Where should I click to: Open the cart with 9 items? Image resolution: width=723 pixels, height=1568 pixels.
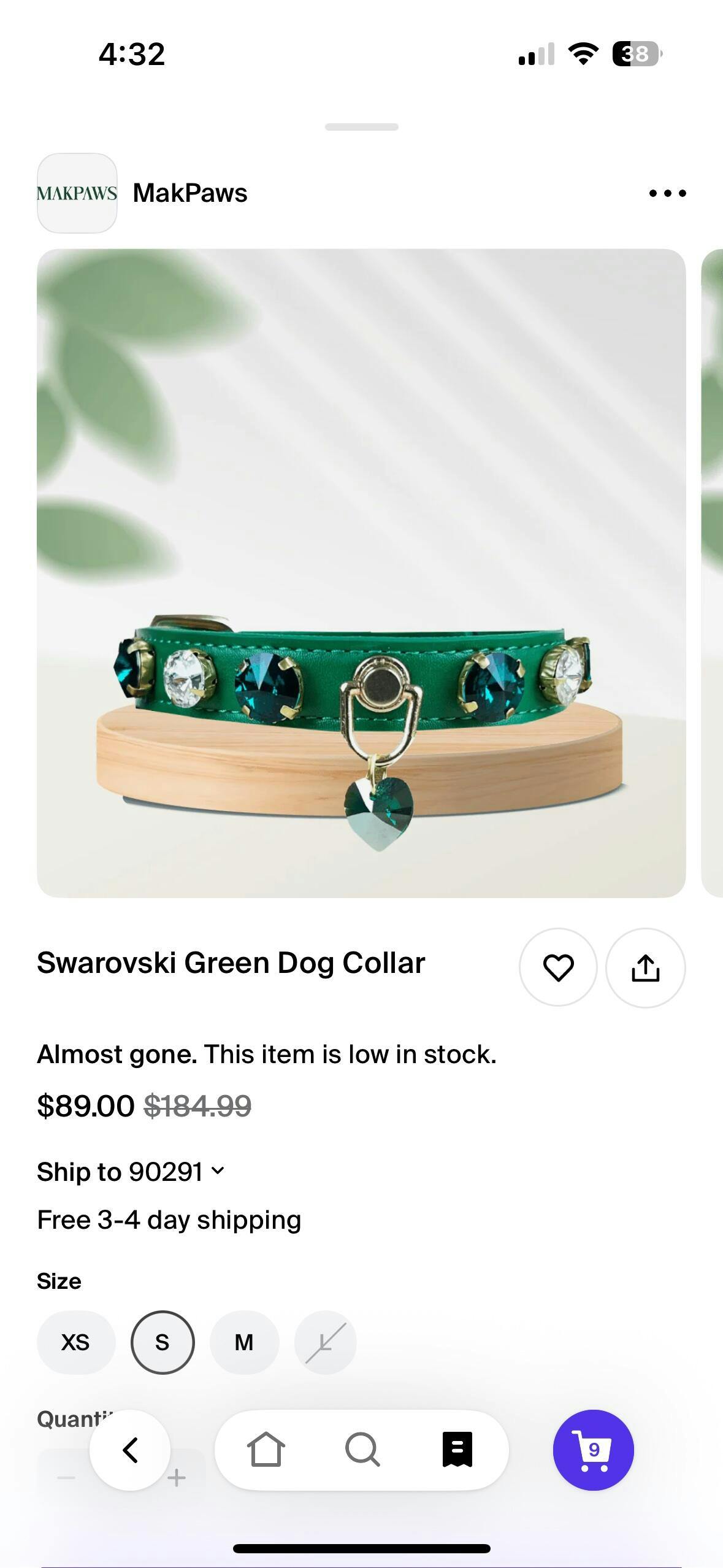593,1450
